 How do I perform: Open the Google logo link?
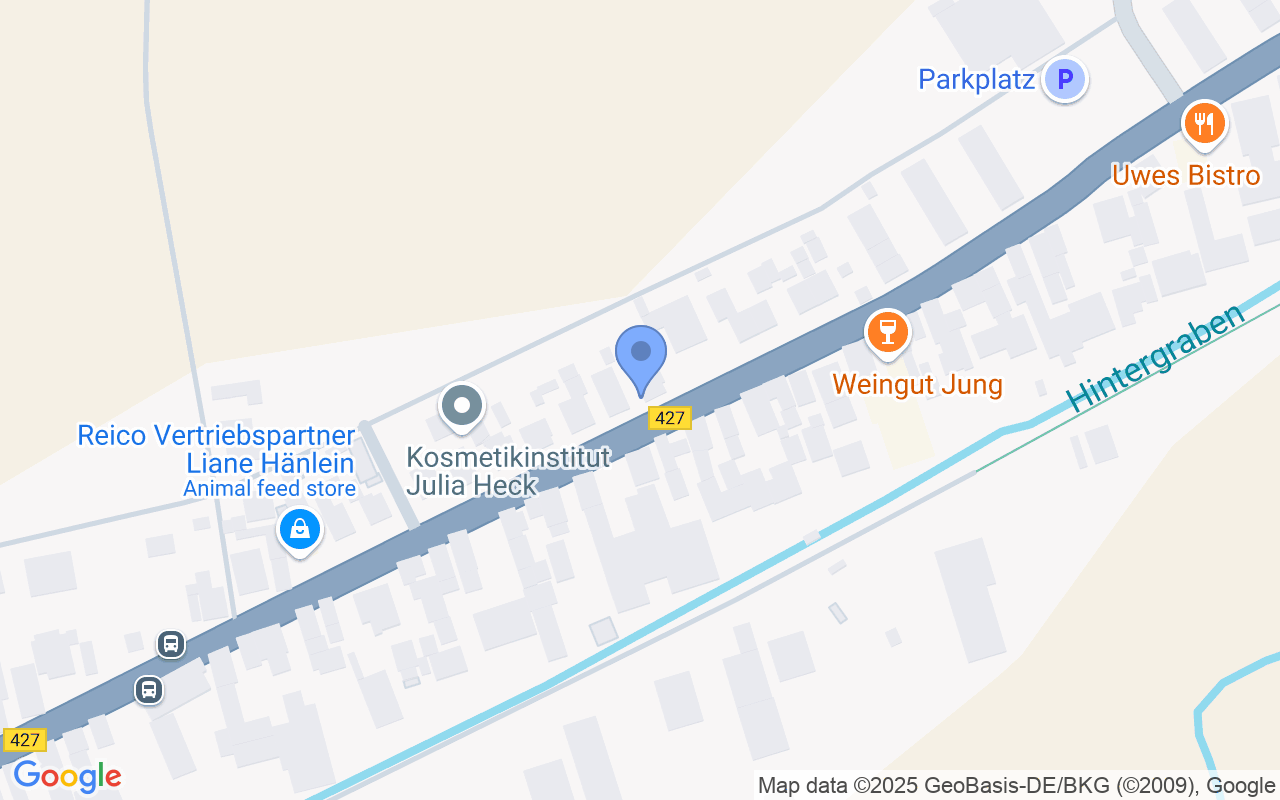click(67, 776)
